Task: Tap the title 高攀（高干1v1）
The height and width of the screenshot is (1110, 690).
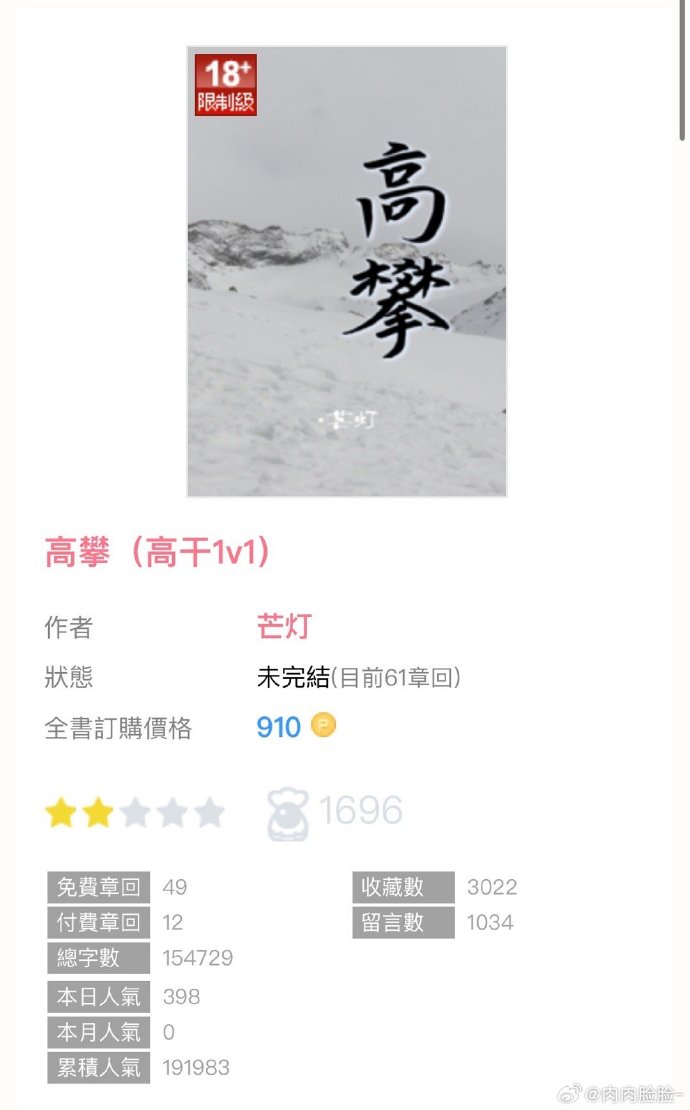Action: [x=158, y=553]
